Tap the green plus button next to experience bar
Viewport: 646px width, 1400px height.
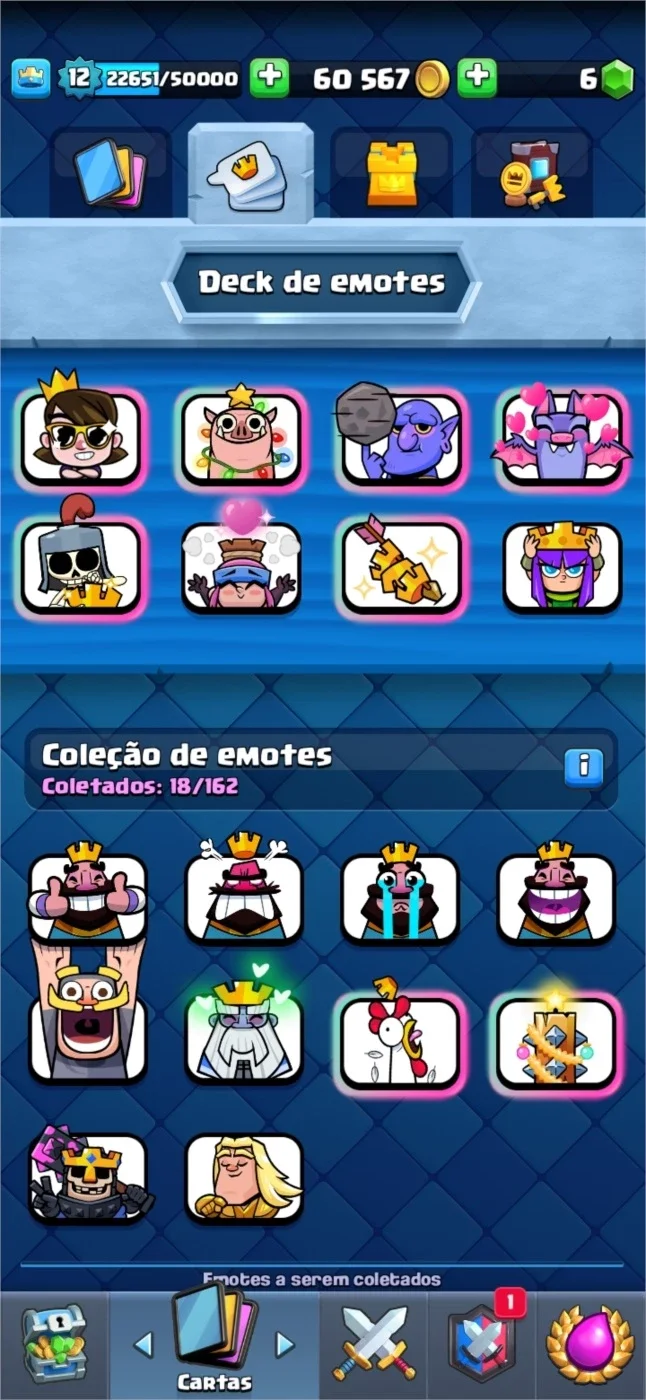click(x=269, y=78)
